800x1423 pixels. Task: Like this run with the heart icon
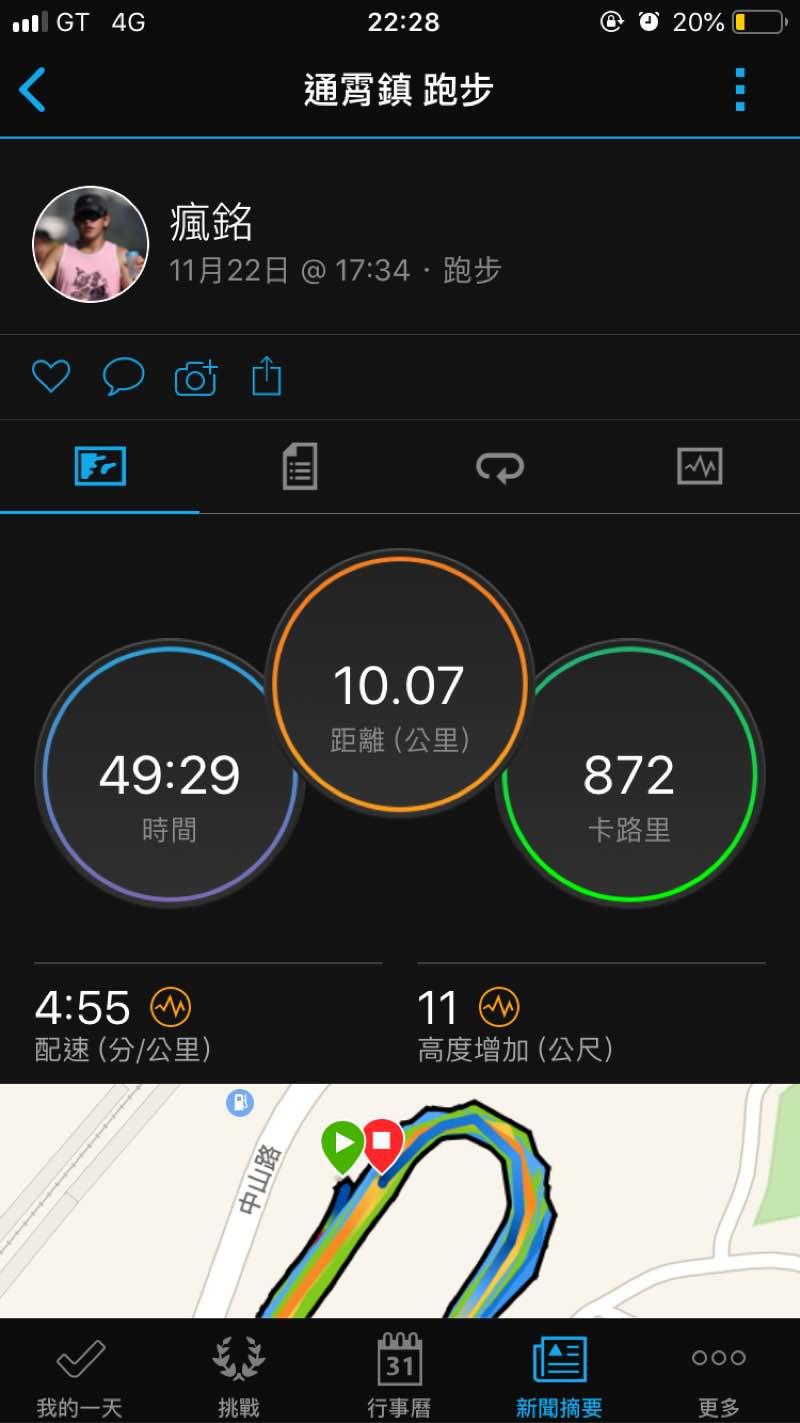click(x=51, y=377)
